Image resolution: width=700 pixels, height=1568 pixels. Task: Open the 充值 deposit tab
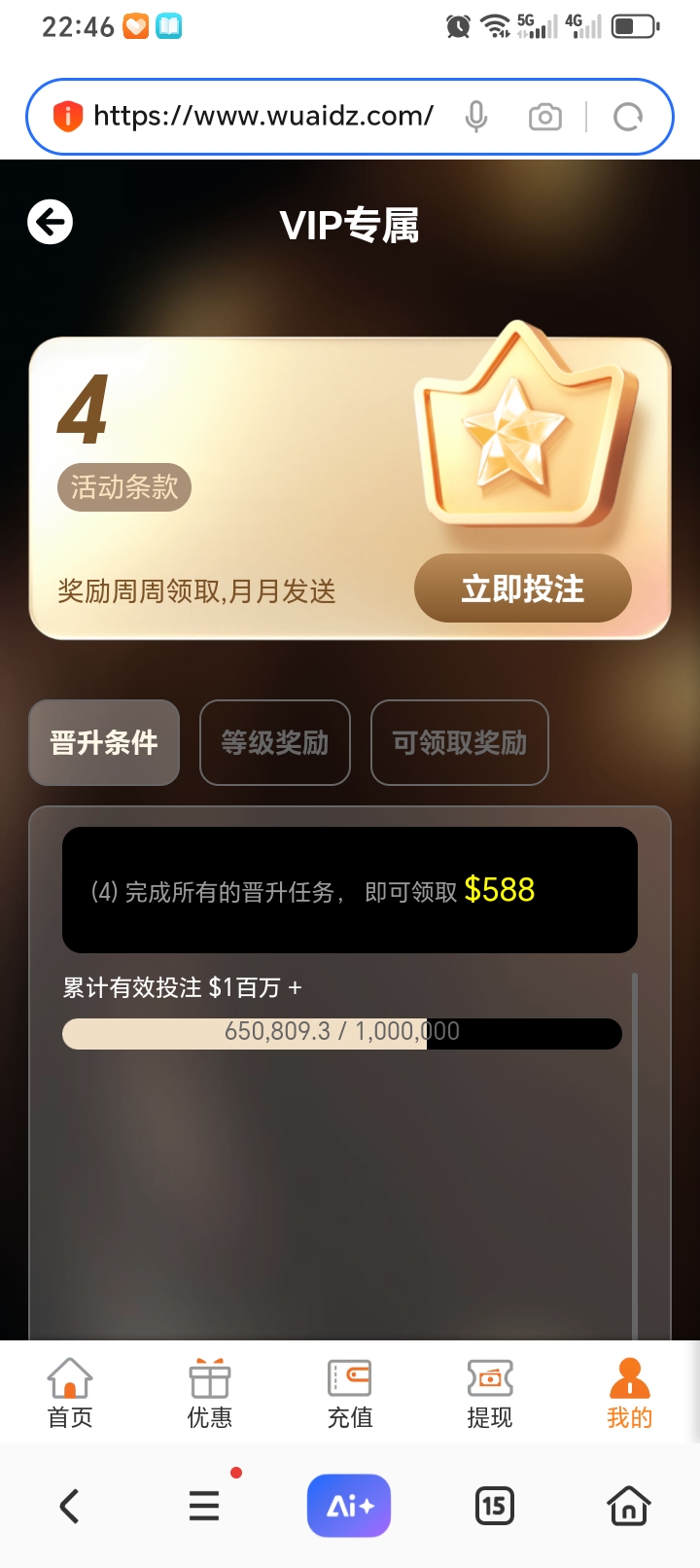(x=350, y=1393)
